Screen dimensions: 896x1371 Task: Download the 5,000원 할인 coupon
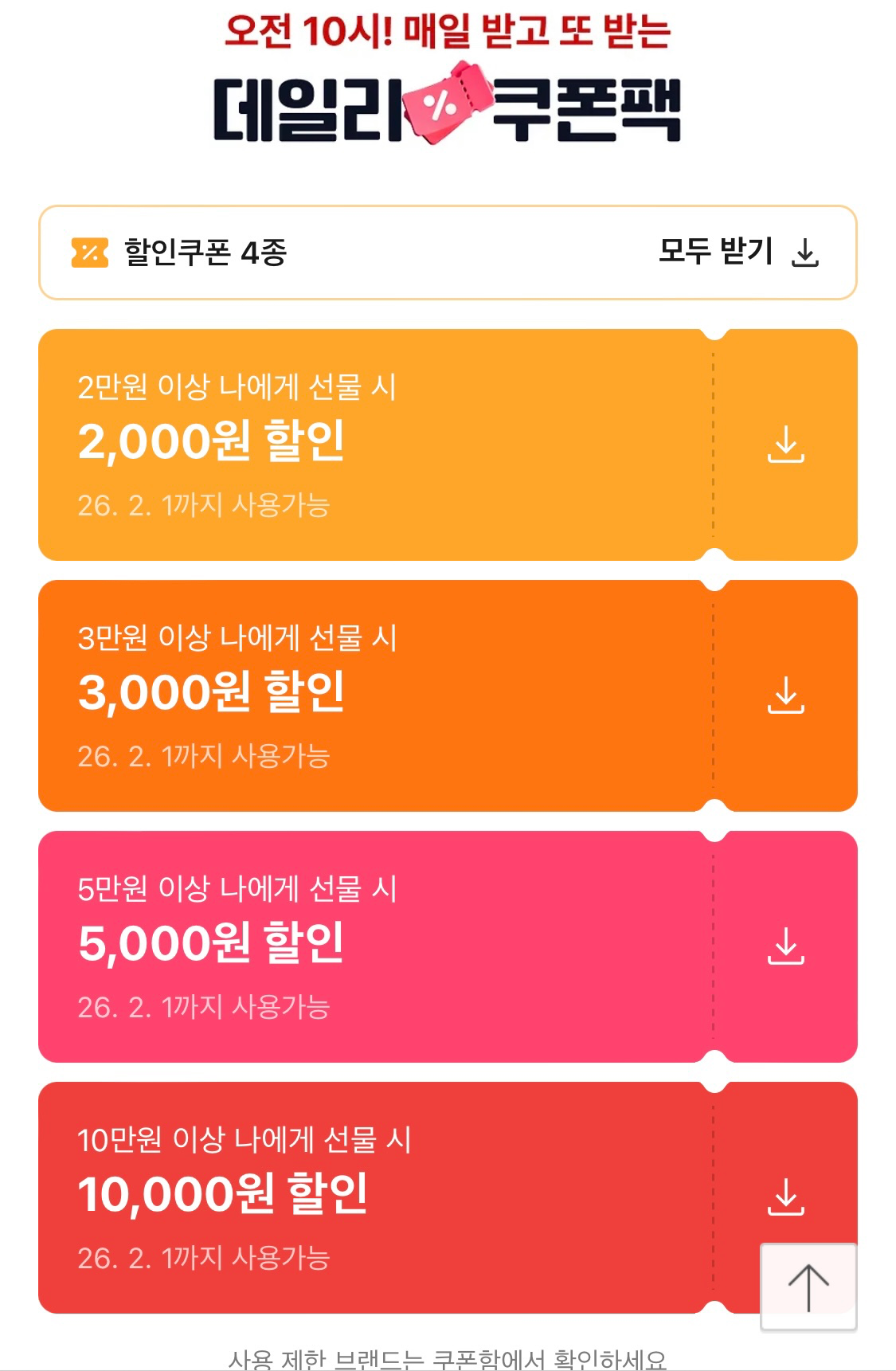click(x=785, y=946)
